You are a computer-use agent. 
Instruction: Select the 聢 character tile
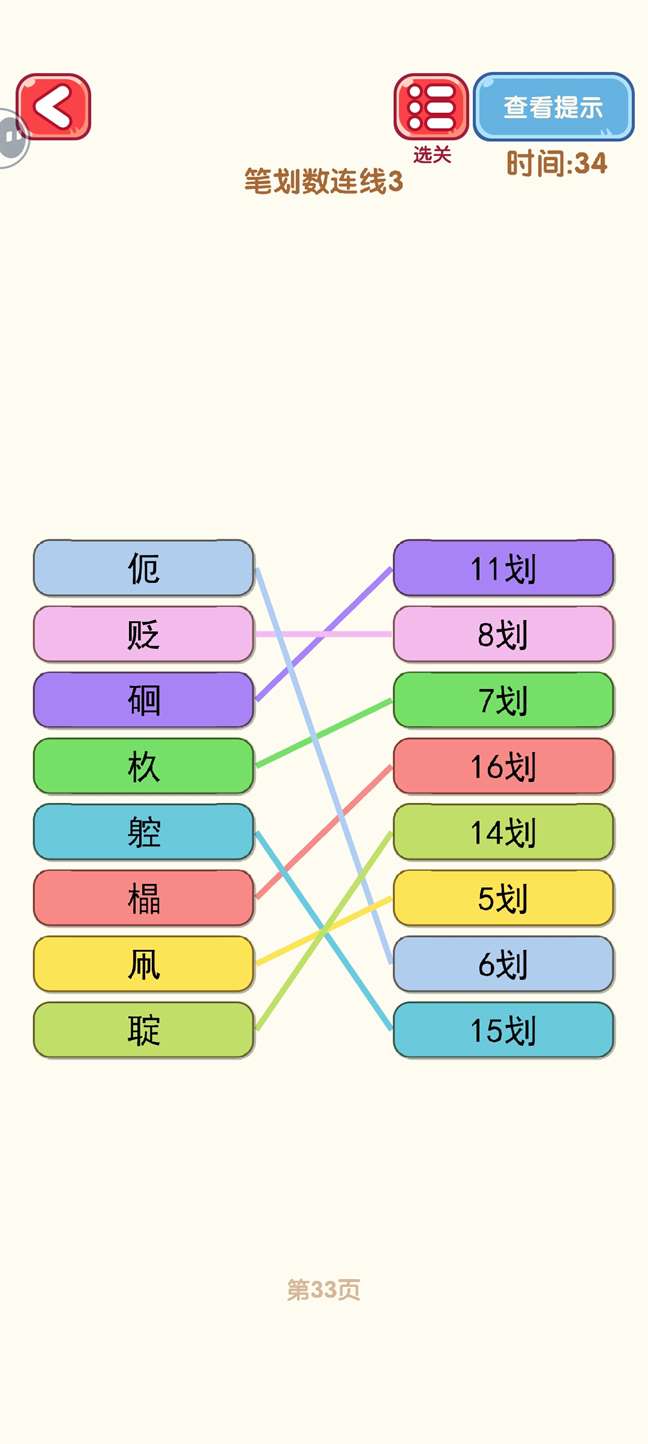144,1030
